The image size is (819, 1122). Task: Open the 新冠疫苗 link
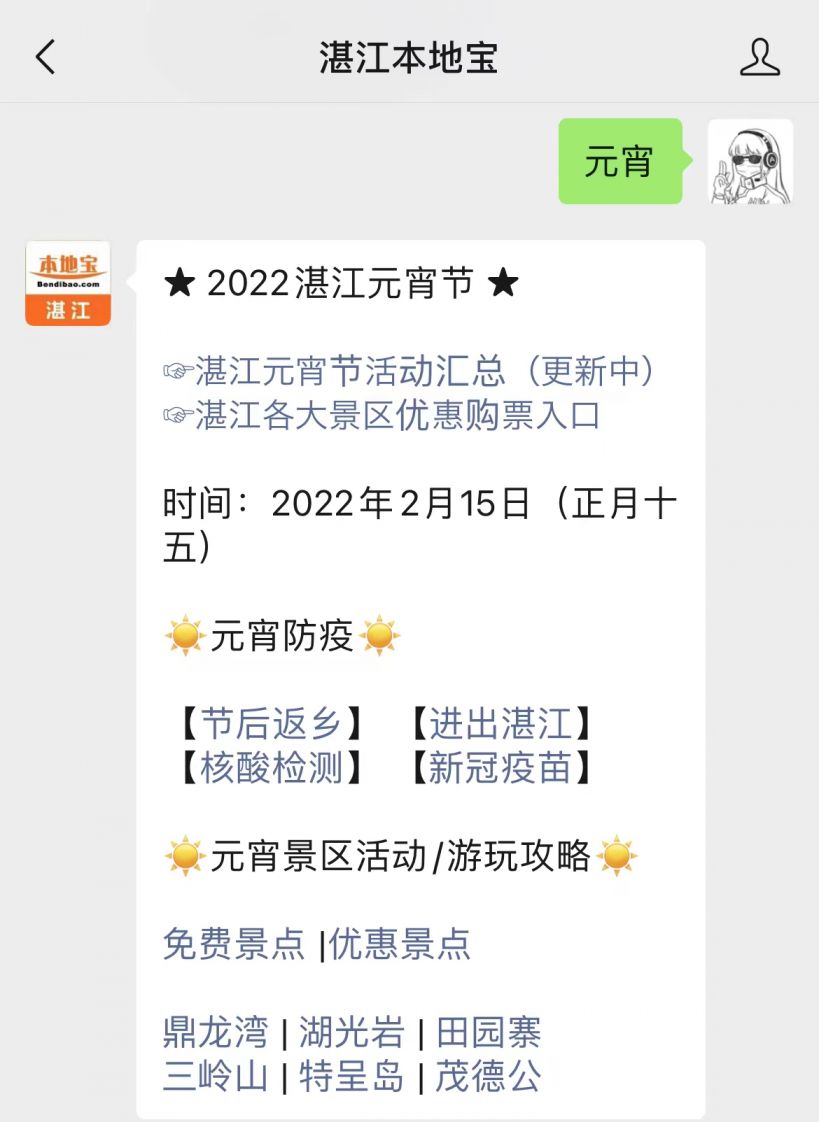pos(499,768)
